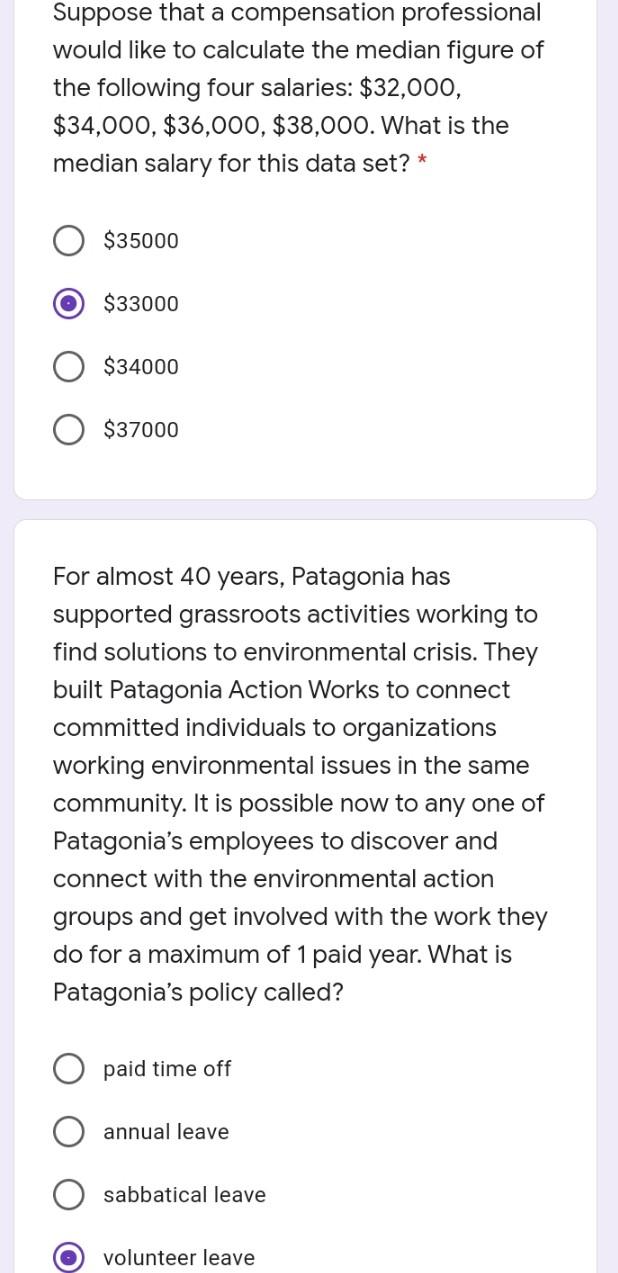Choose annual leave as the answer
Image resolution: width=618 pixels, height=1273 pixels.
tap(68, 1132)
